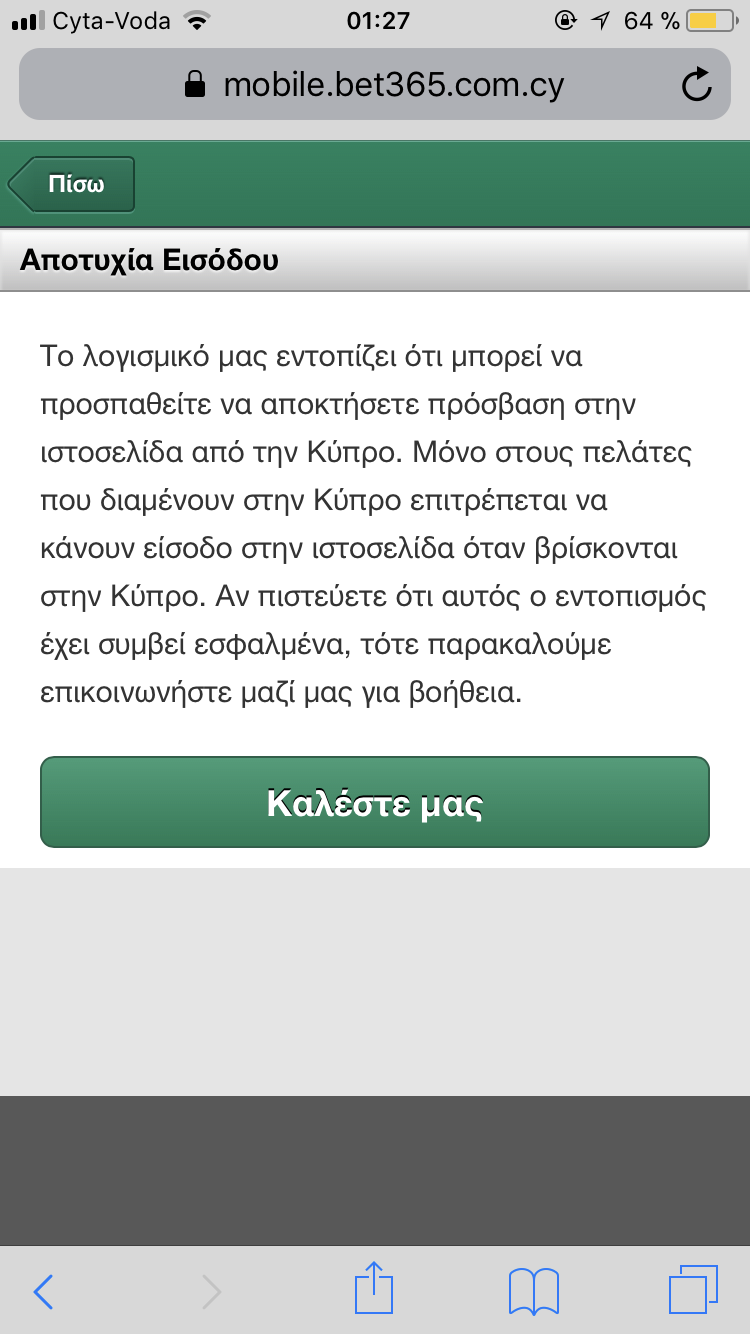Open Safari bookmarks
The image size is (750, 1334).
[534, 1291]
